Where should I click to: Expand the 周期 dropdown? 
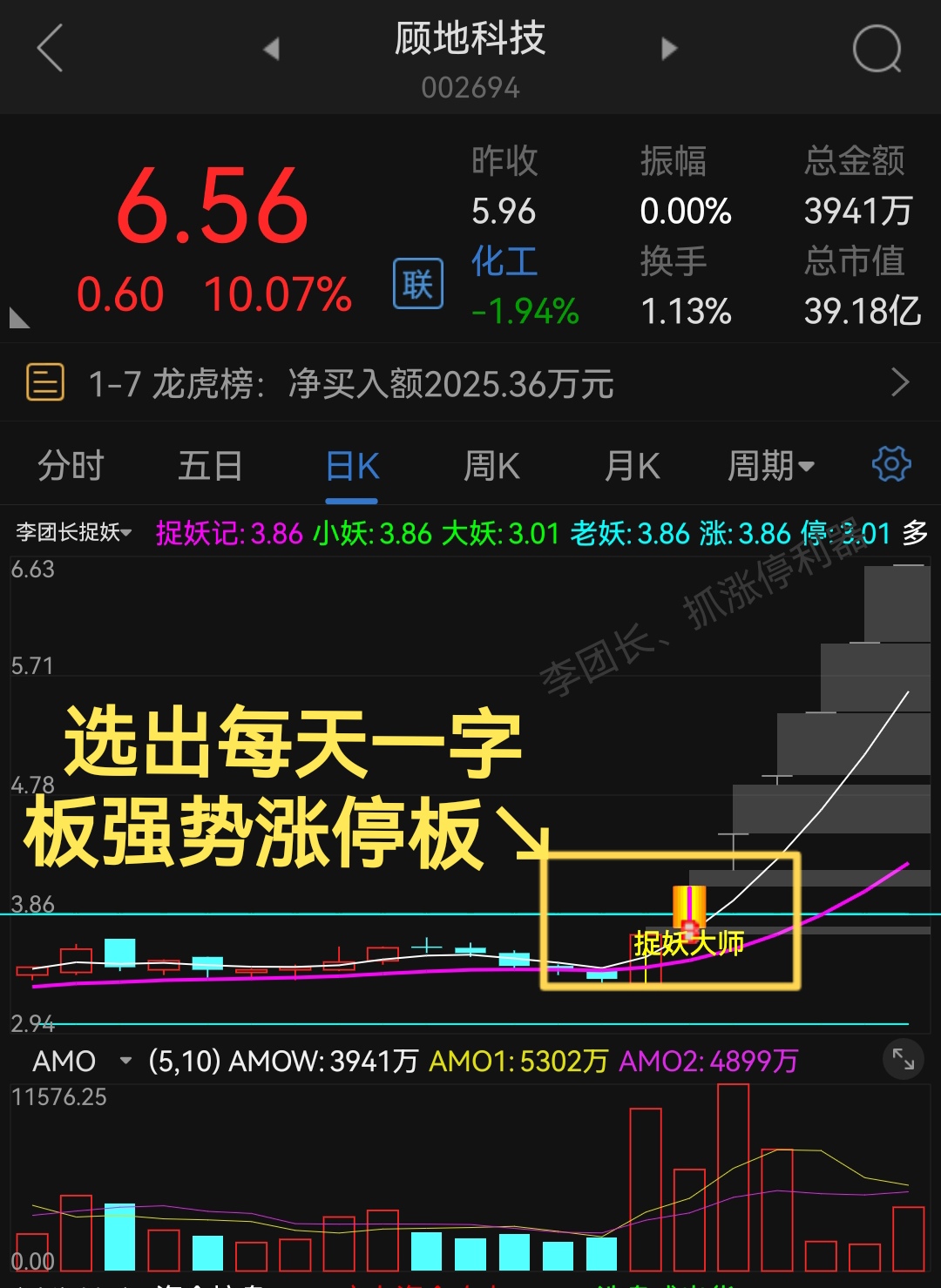pyautogui.click(x=771, y=466)
